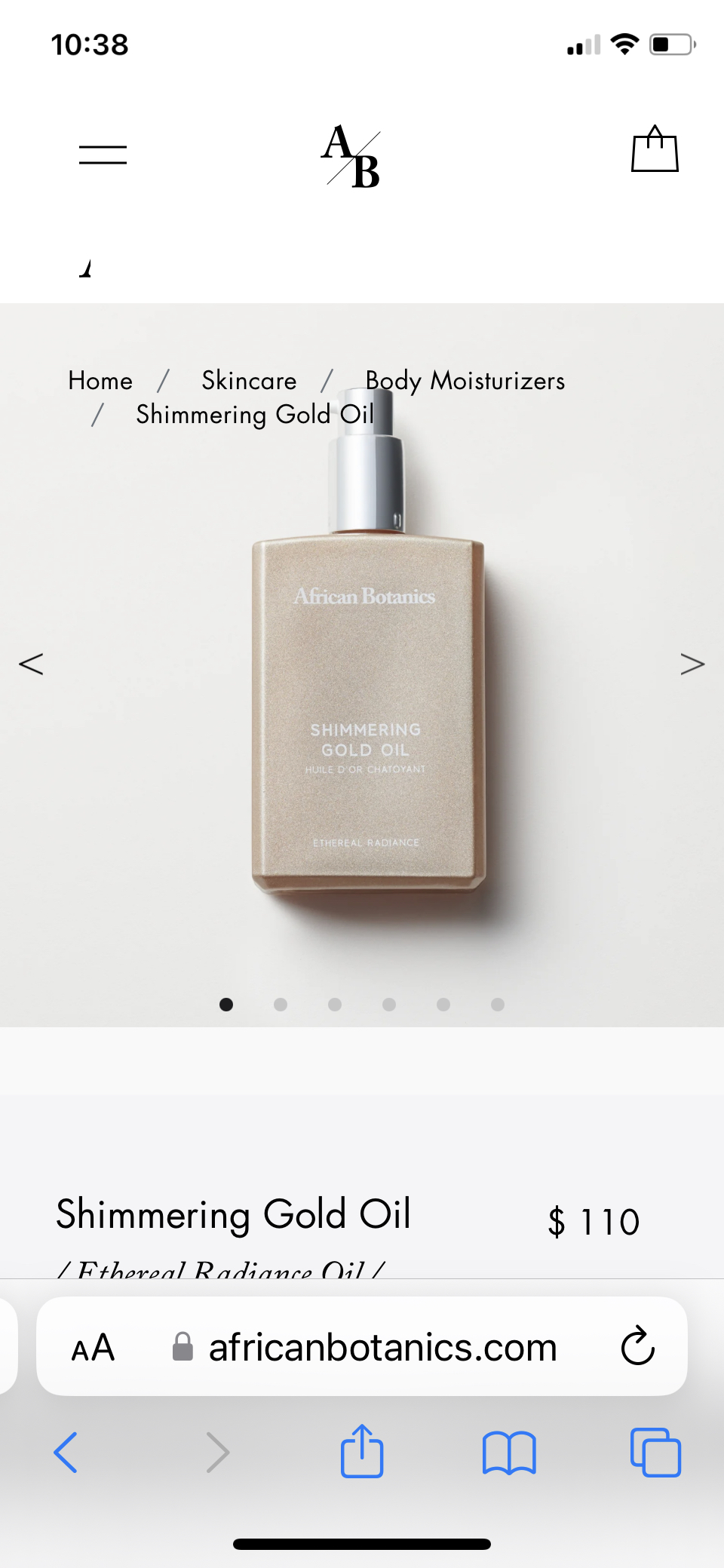724x1568 pixels.
Task: Jump to the last image dot
Action: pos(498,1005)
